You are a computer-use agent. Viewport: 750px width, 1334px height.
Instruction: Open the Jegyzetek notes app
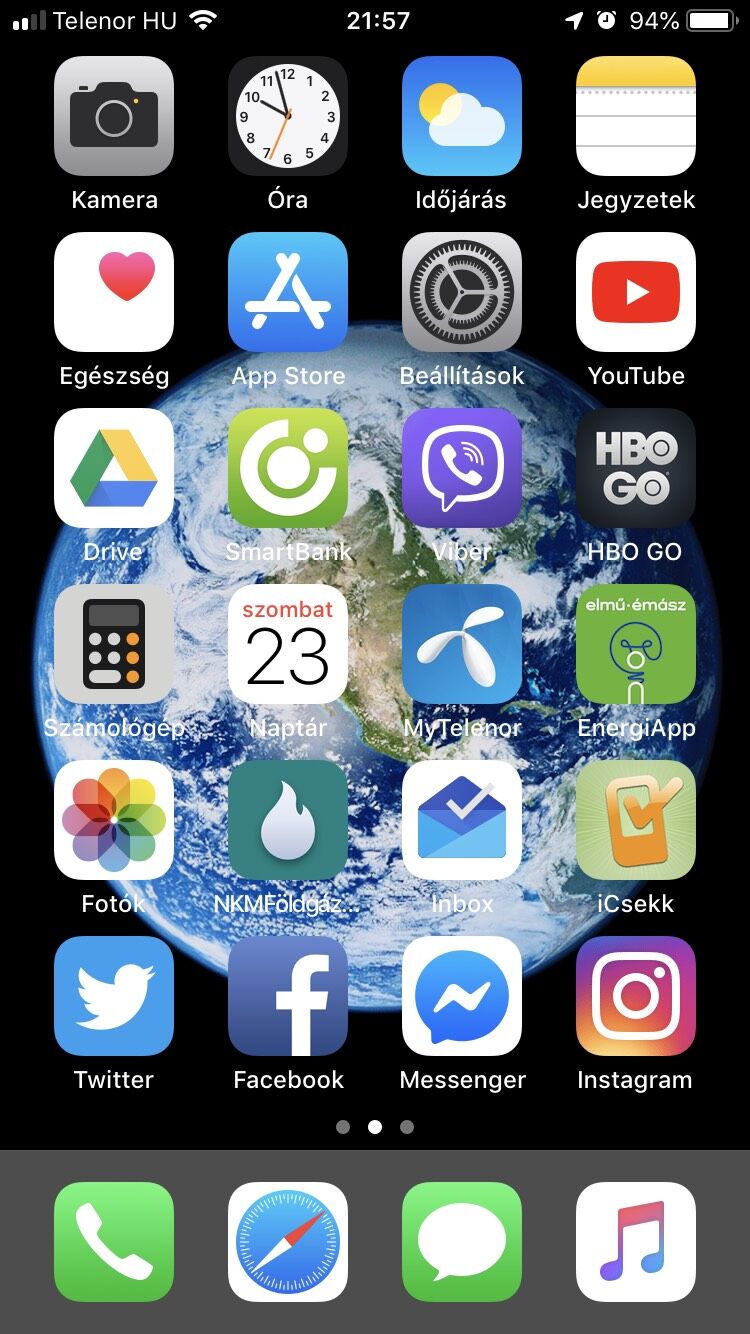[x=636, y=116]
